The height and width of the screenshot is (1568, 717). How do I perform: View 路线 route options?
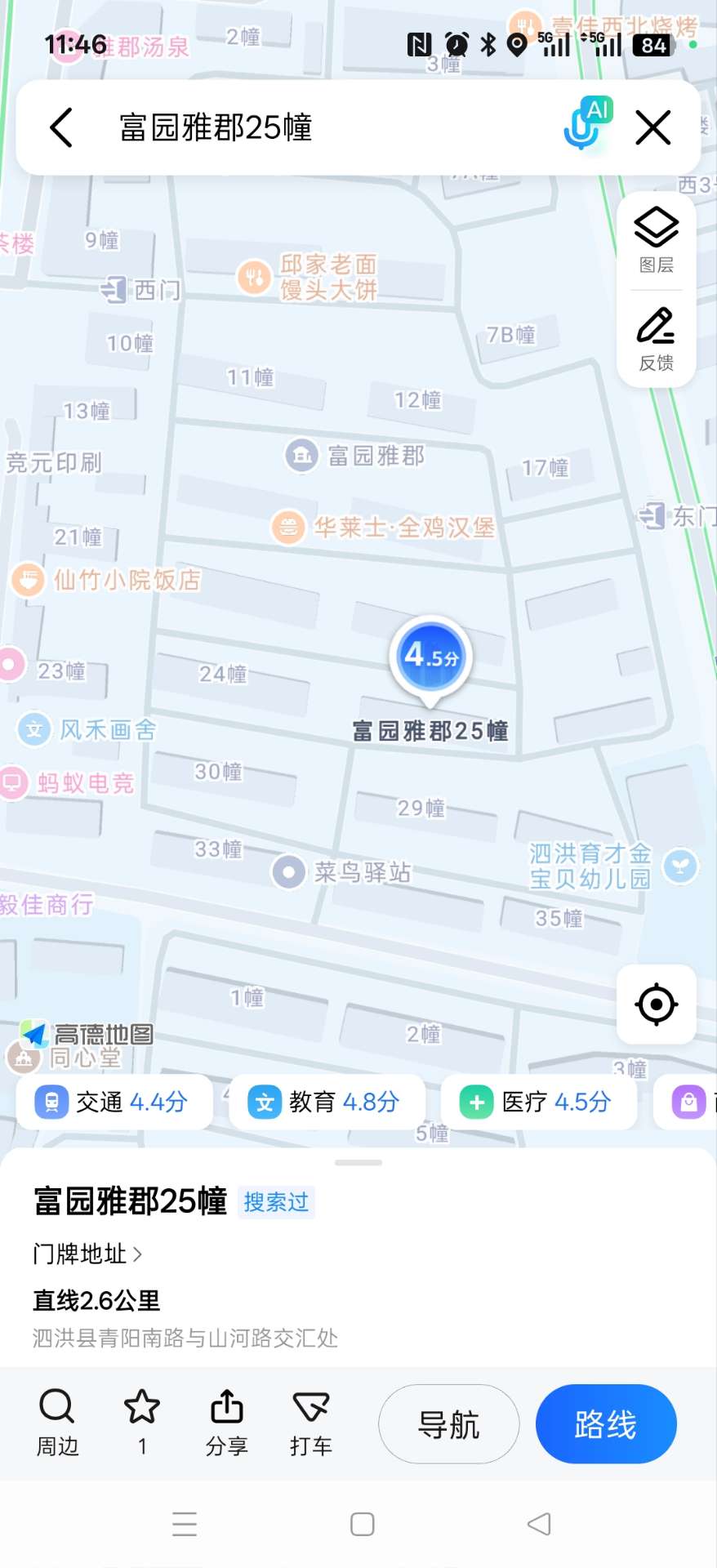pyautogui.click(x=605, y=1423)
